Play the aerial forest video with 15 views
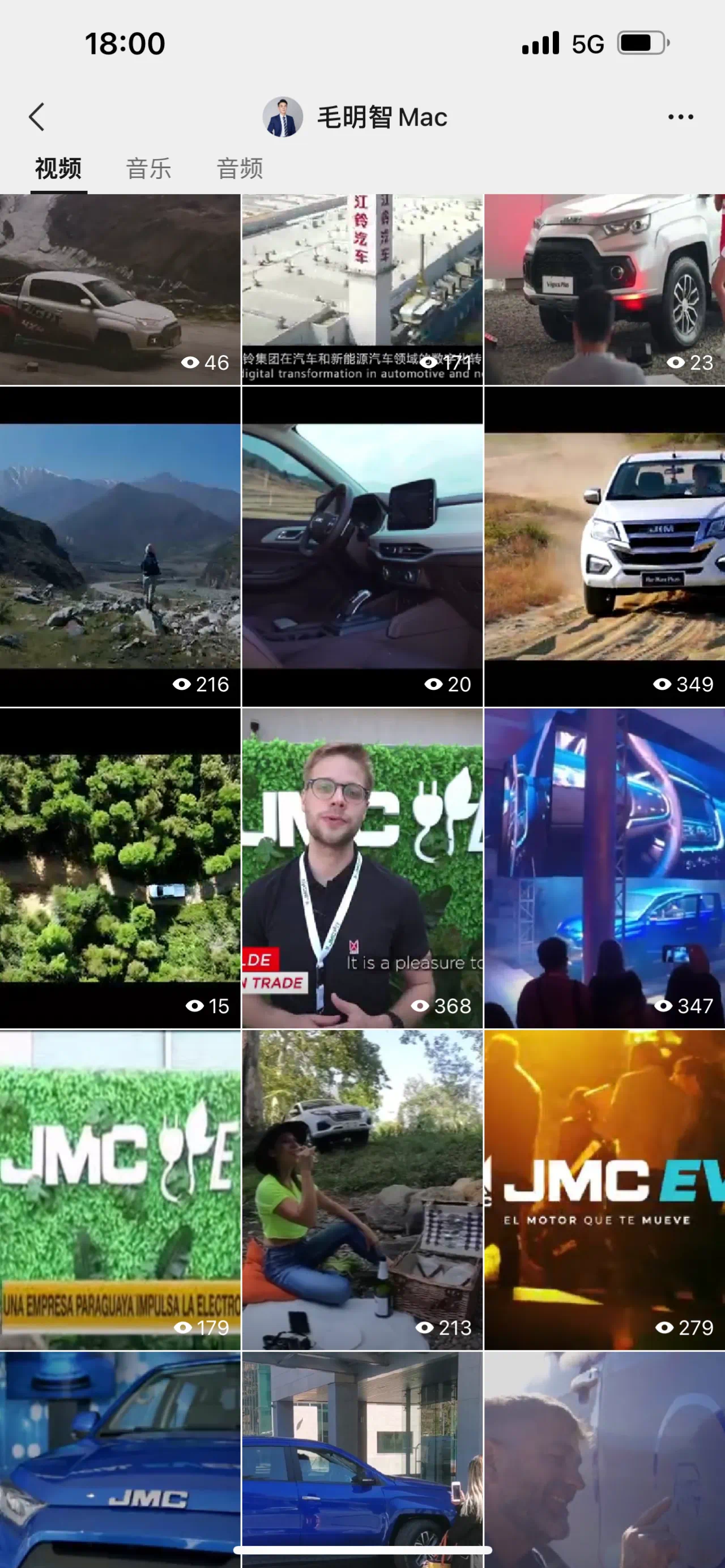This screenshot has width=725, height=1568. [120, 868]
